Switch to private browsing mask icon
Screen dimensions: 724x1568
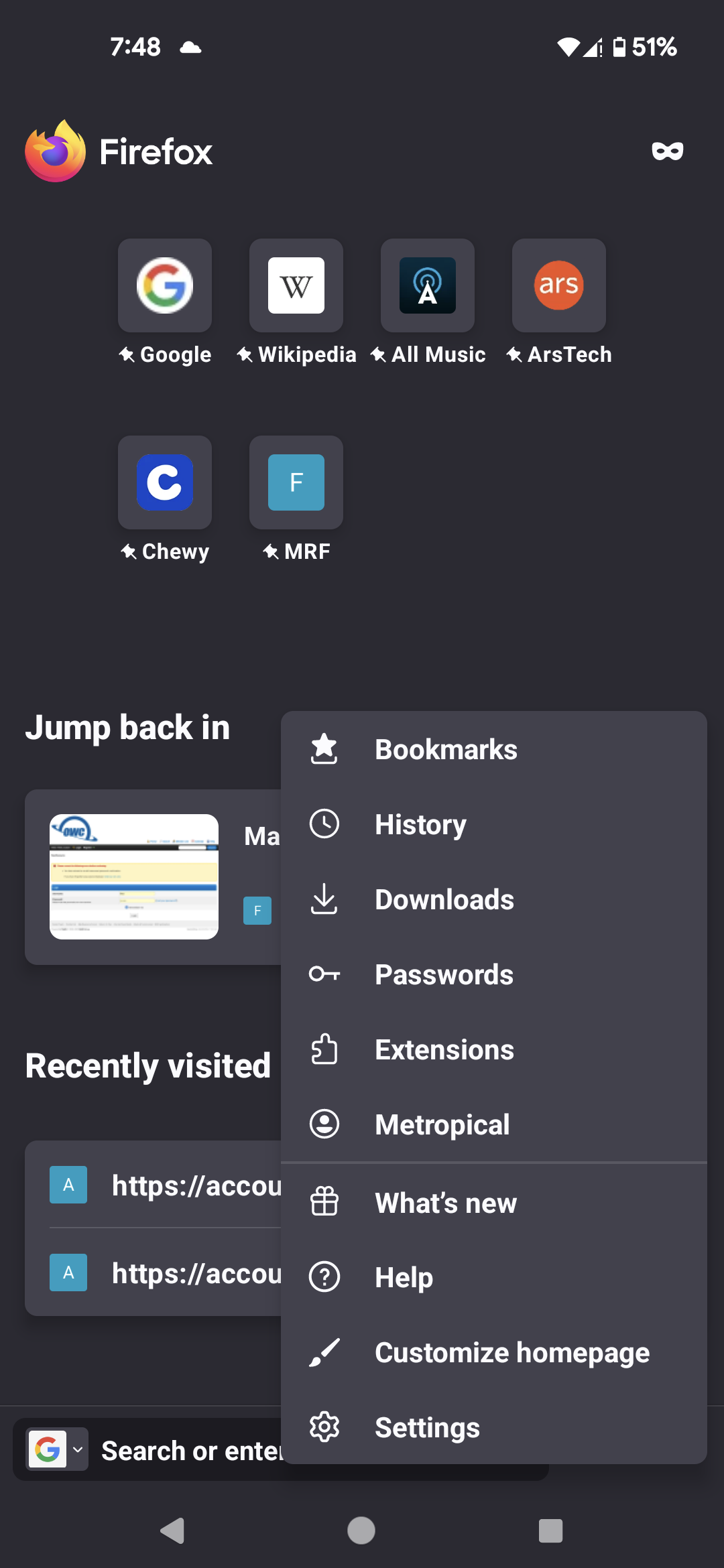click(668, 151)
